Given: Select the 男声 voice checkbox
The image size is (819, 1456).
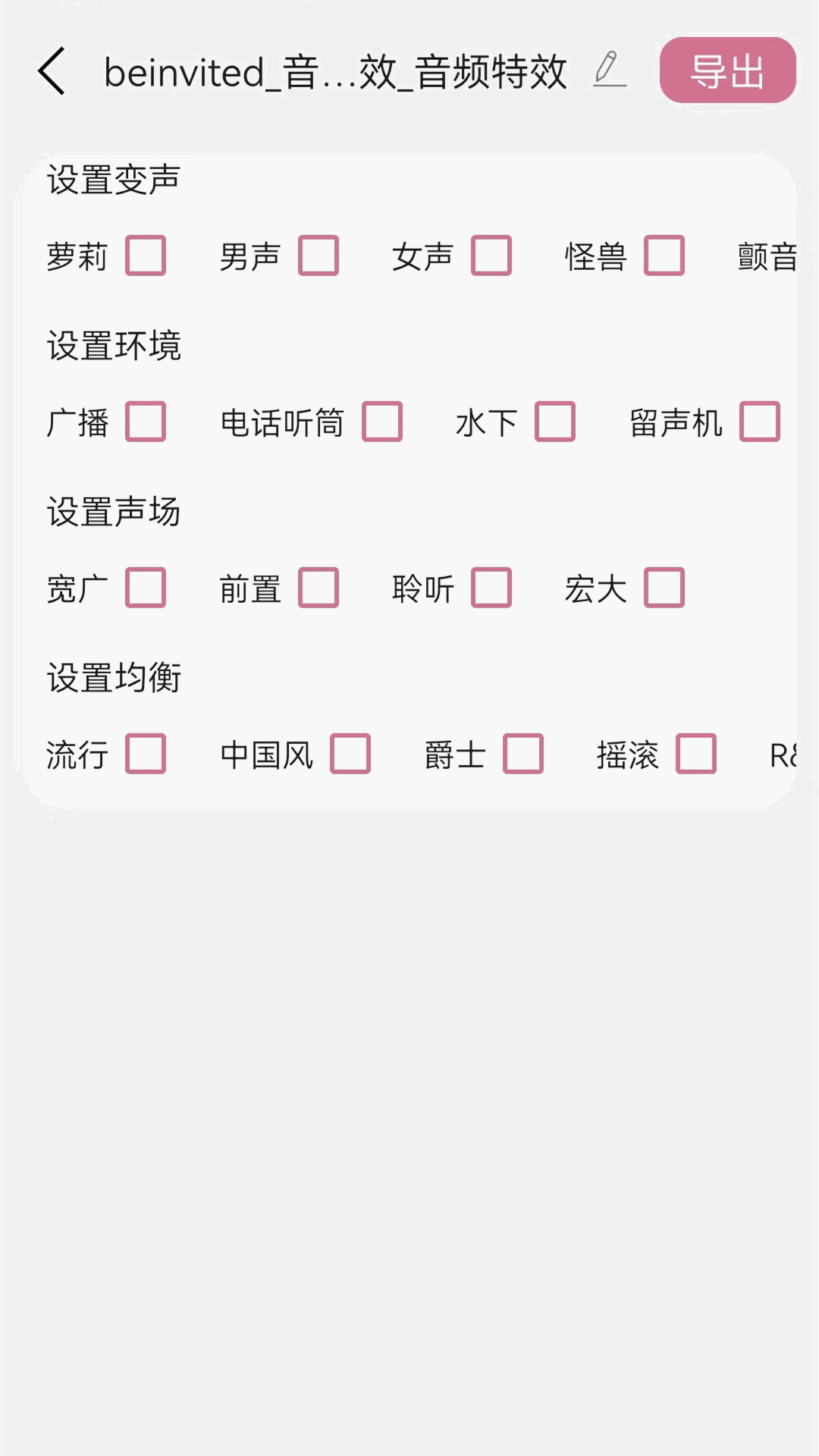Looking at the screenshot, I should pyautogui.click(x=318, y=256).
